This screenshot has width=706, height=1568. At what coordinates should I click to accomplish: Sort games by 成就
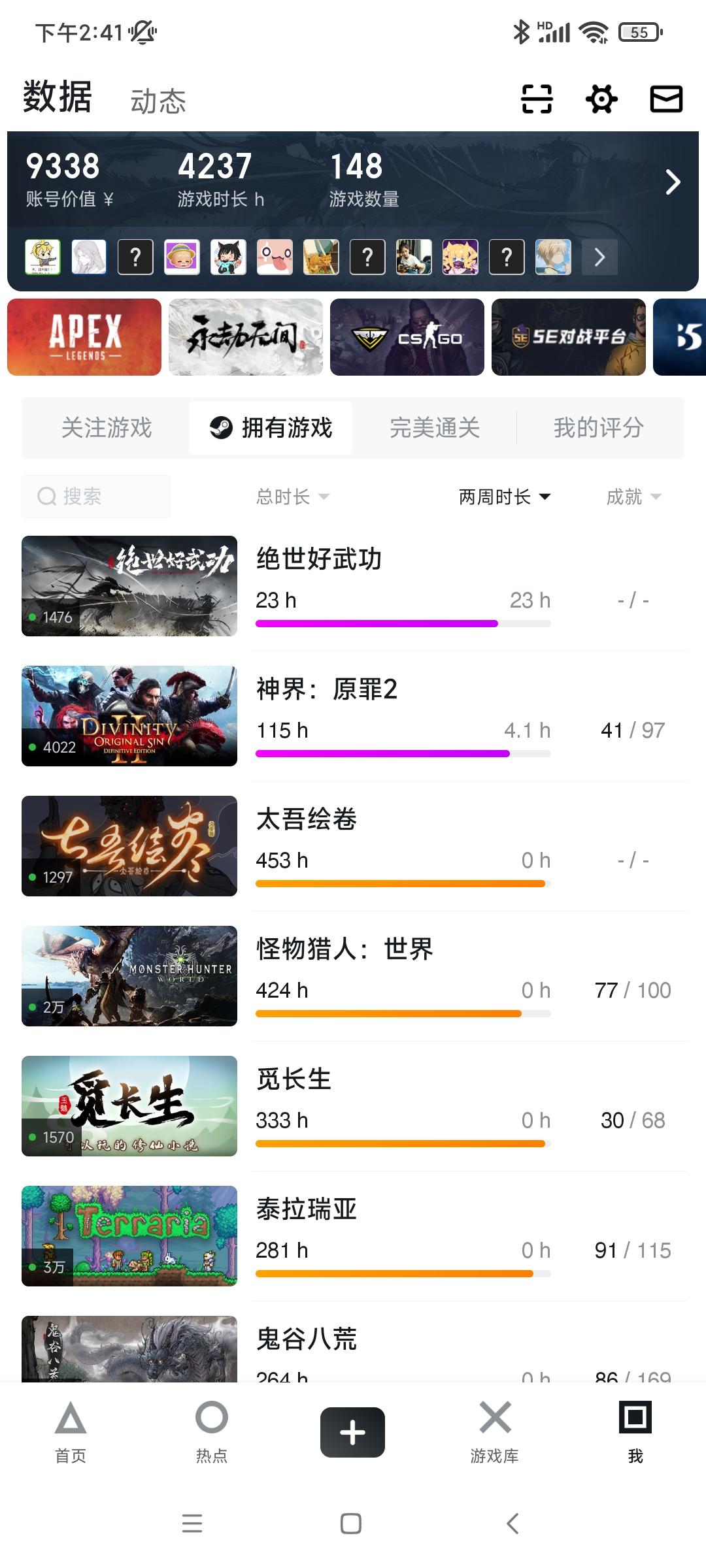(x=633, y=497)
